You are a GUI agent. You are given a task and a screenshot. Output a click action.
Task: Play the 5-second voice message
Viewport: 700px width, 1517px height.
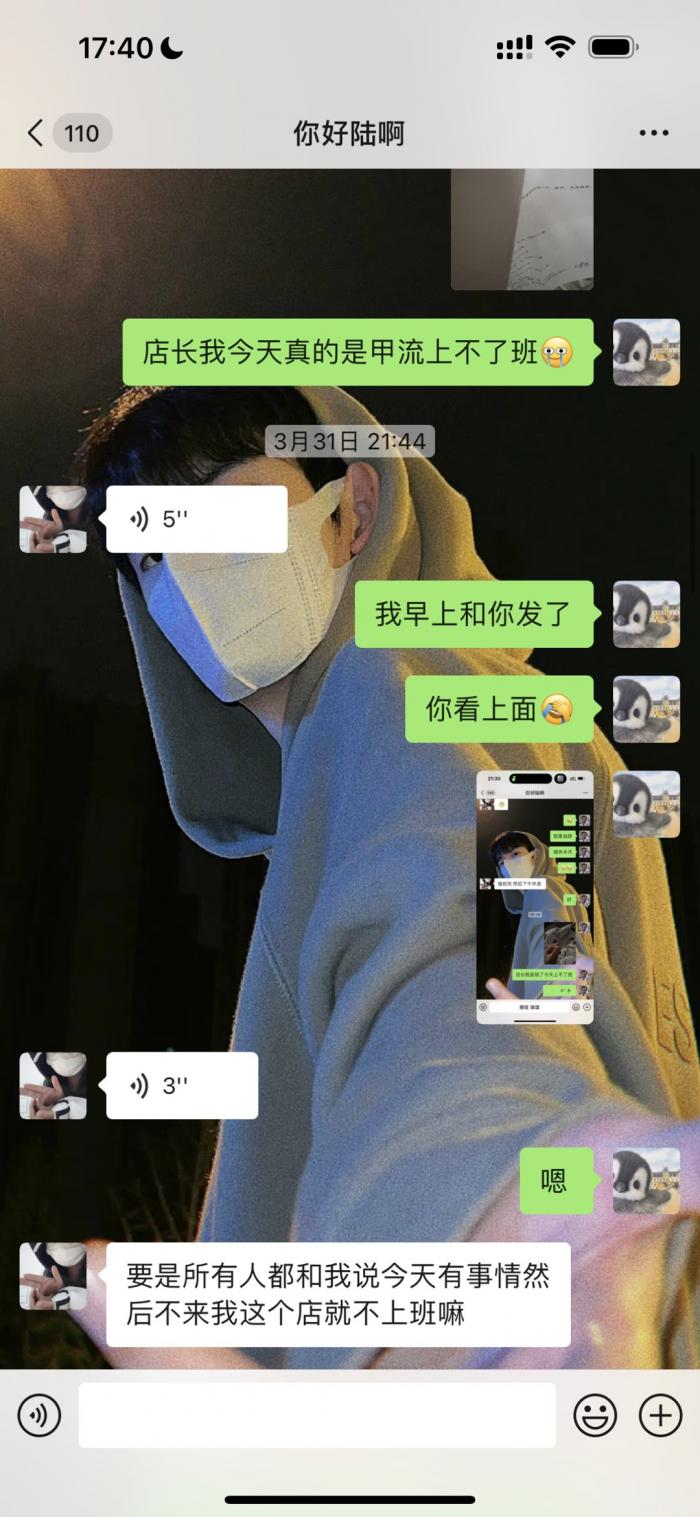[196, 519]
